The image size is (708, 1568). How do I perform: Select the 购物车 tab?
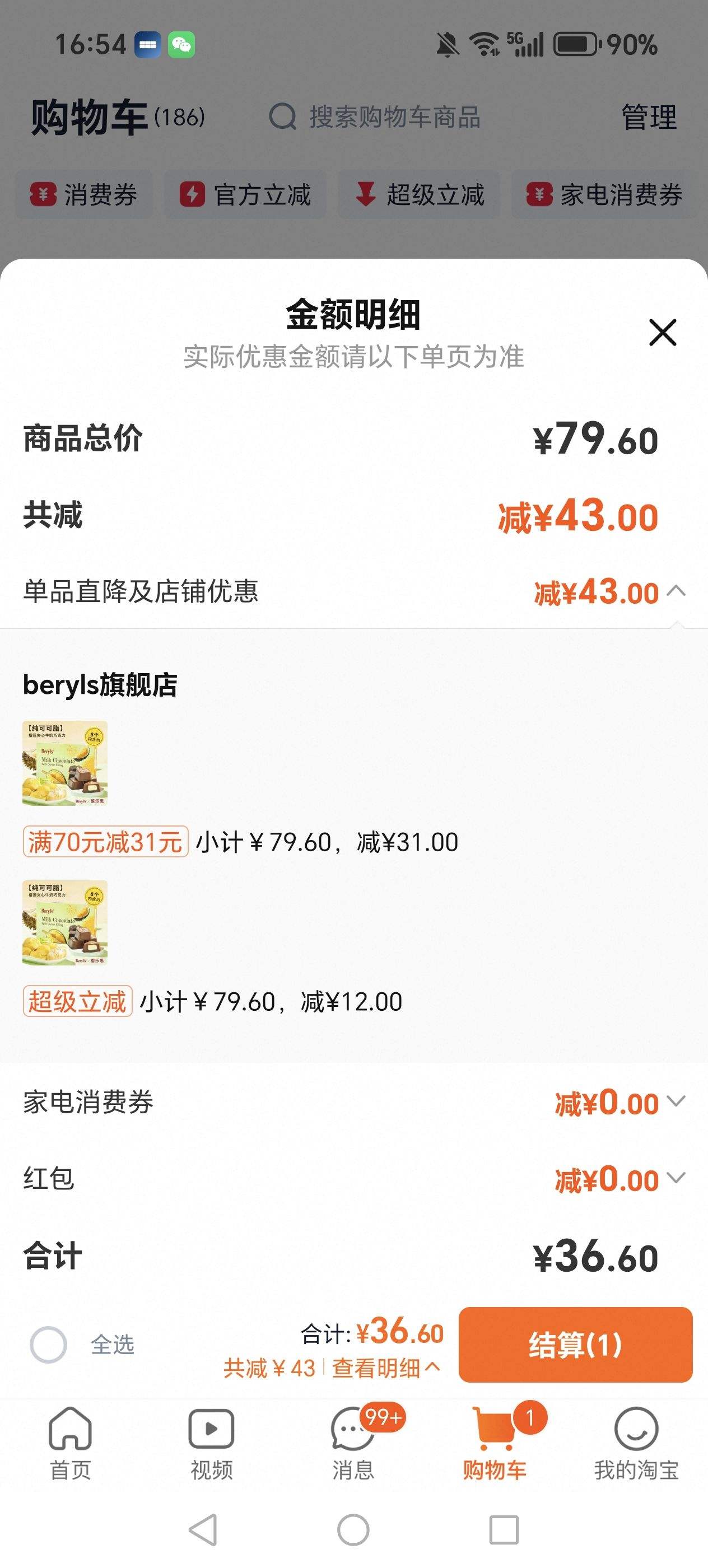pos(495,1444)
